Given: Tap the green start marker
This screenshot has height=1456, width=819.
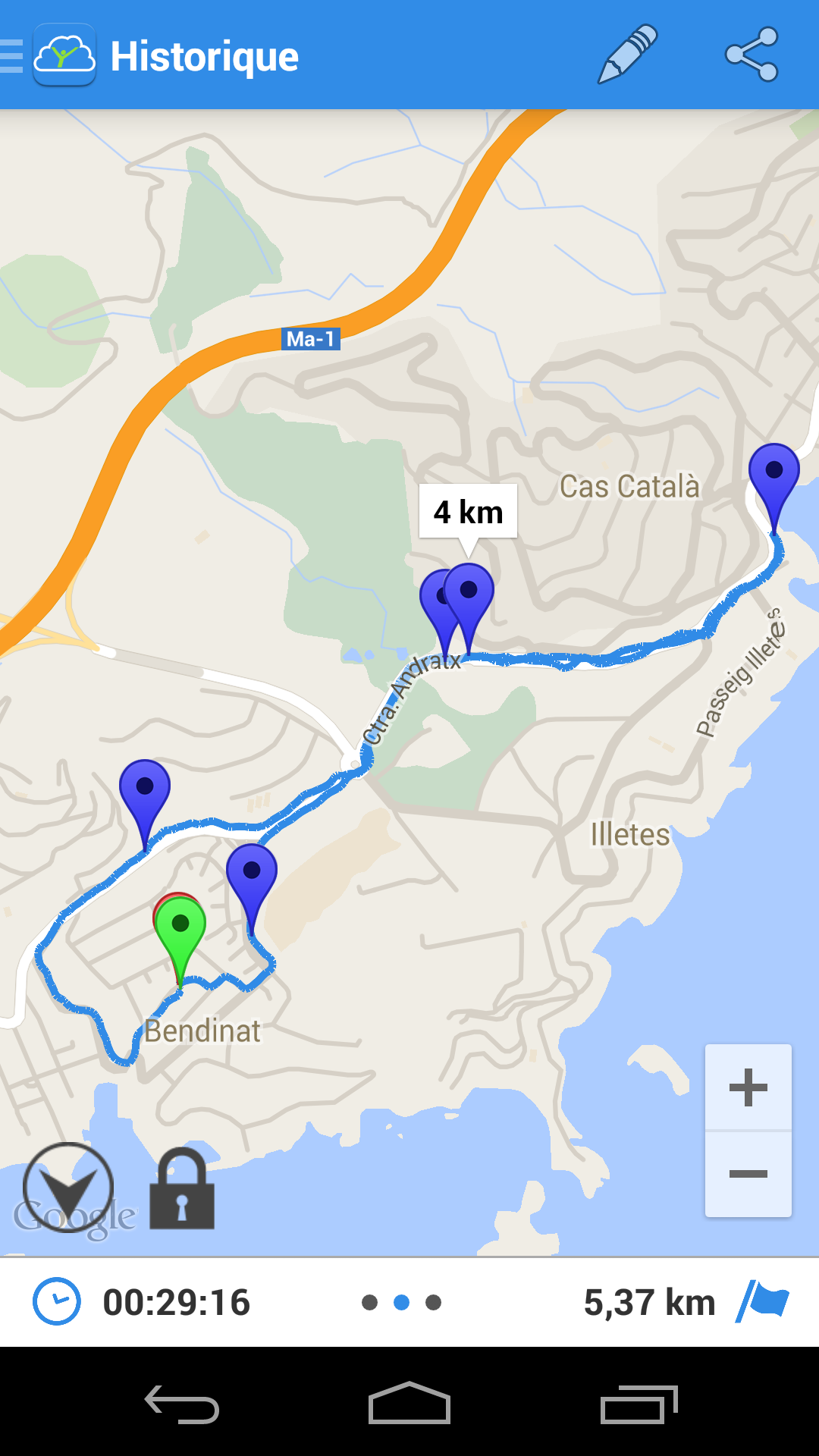Looking at the screenshot, I should coord(180,927).
